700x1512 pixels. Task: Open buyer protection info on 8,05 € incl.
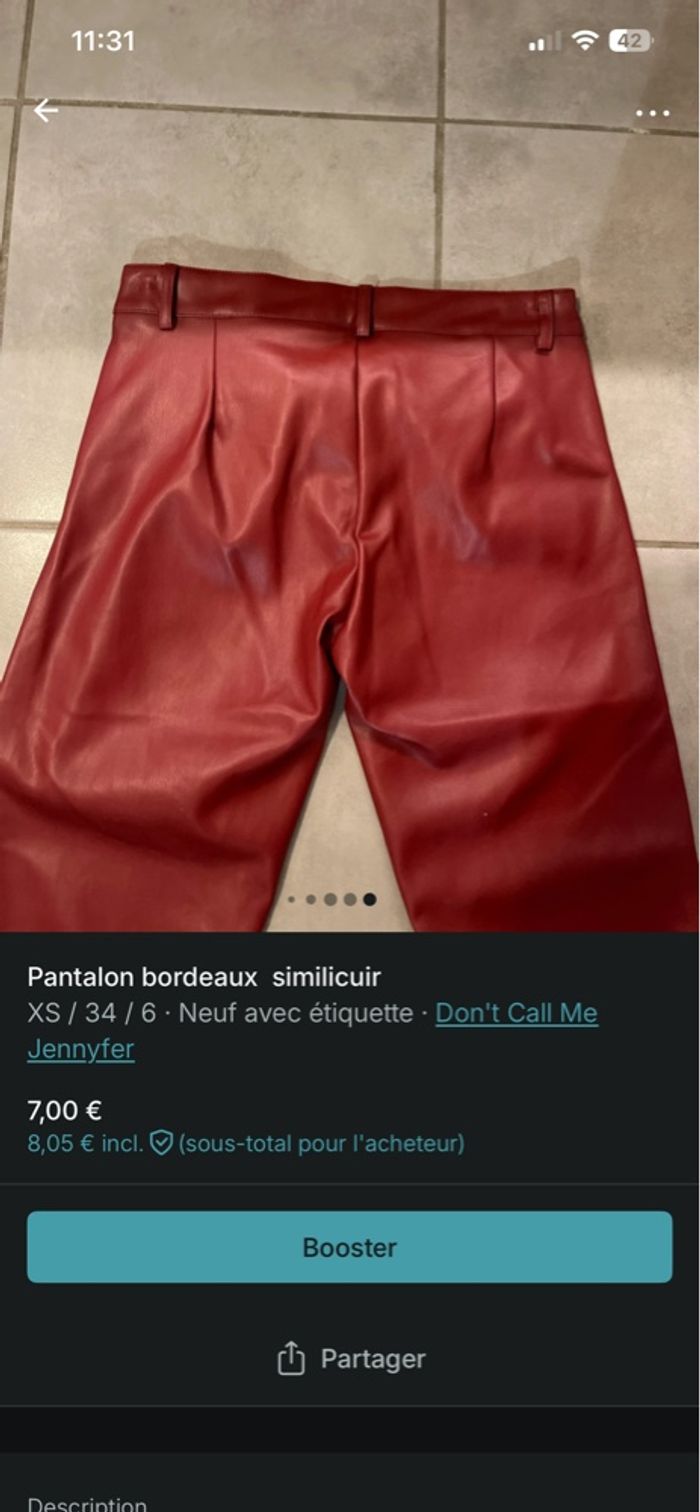161,1143
